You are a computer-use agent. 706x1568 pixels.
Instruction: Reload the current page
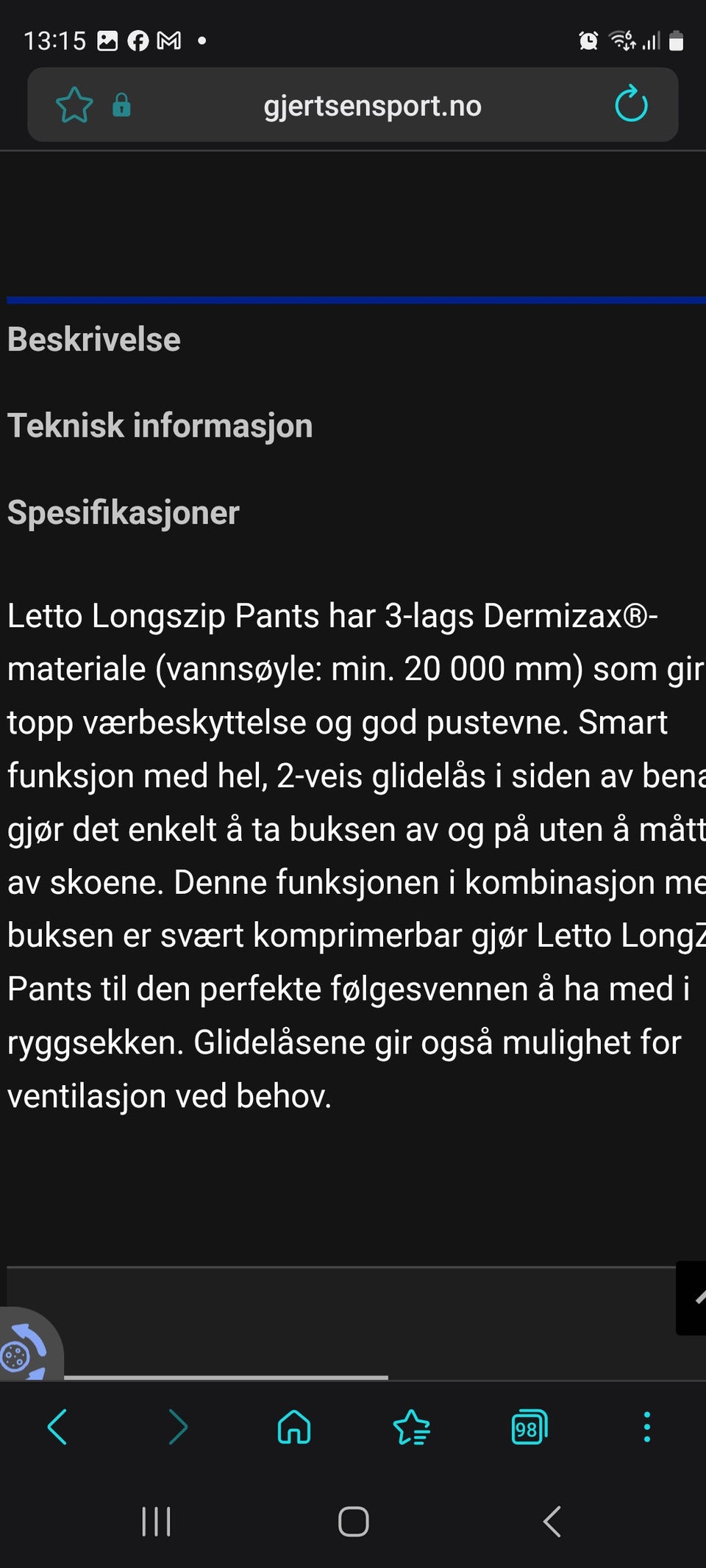point(631,104)
